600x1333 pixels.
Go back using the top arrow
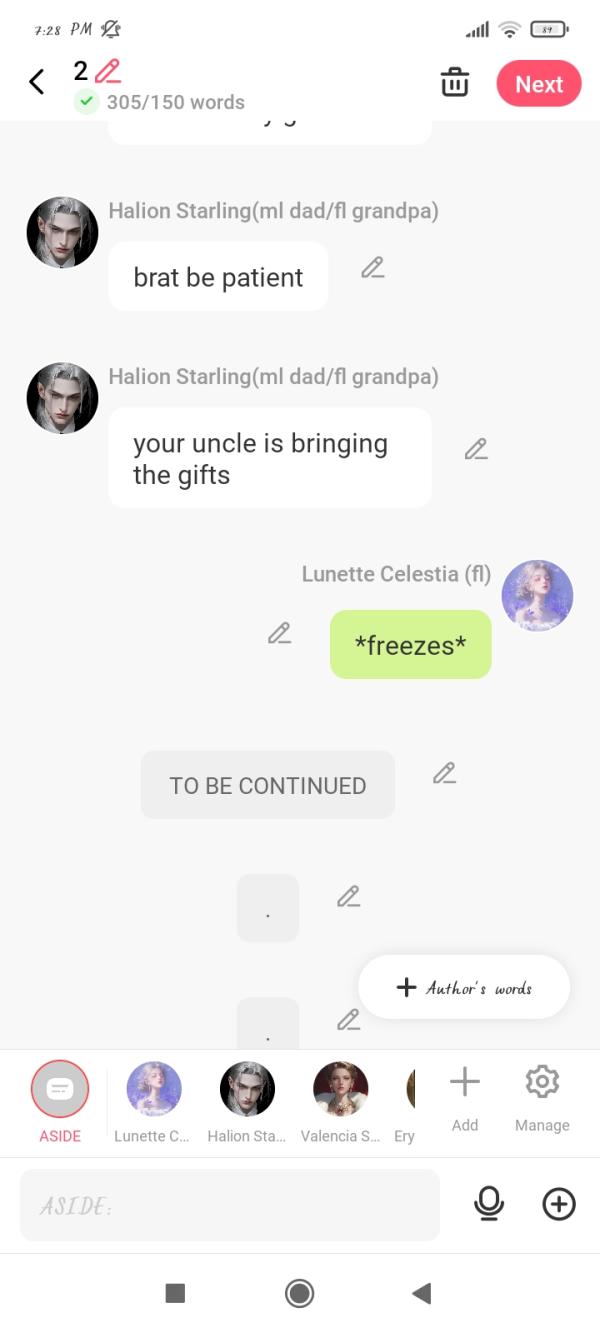coord(37,82)
